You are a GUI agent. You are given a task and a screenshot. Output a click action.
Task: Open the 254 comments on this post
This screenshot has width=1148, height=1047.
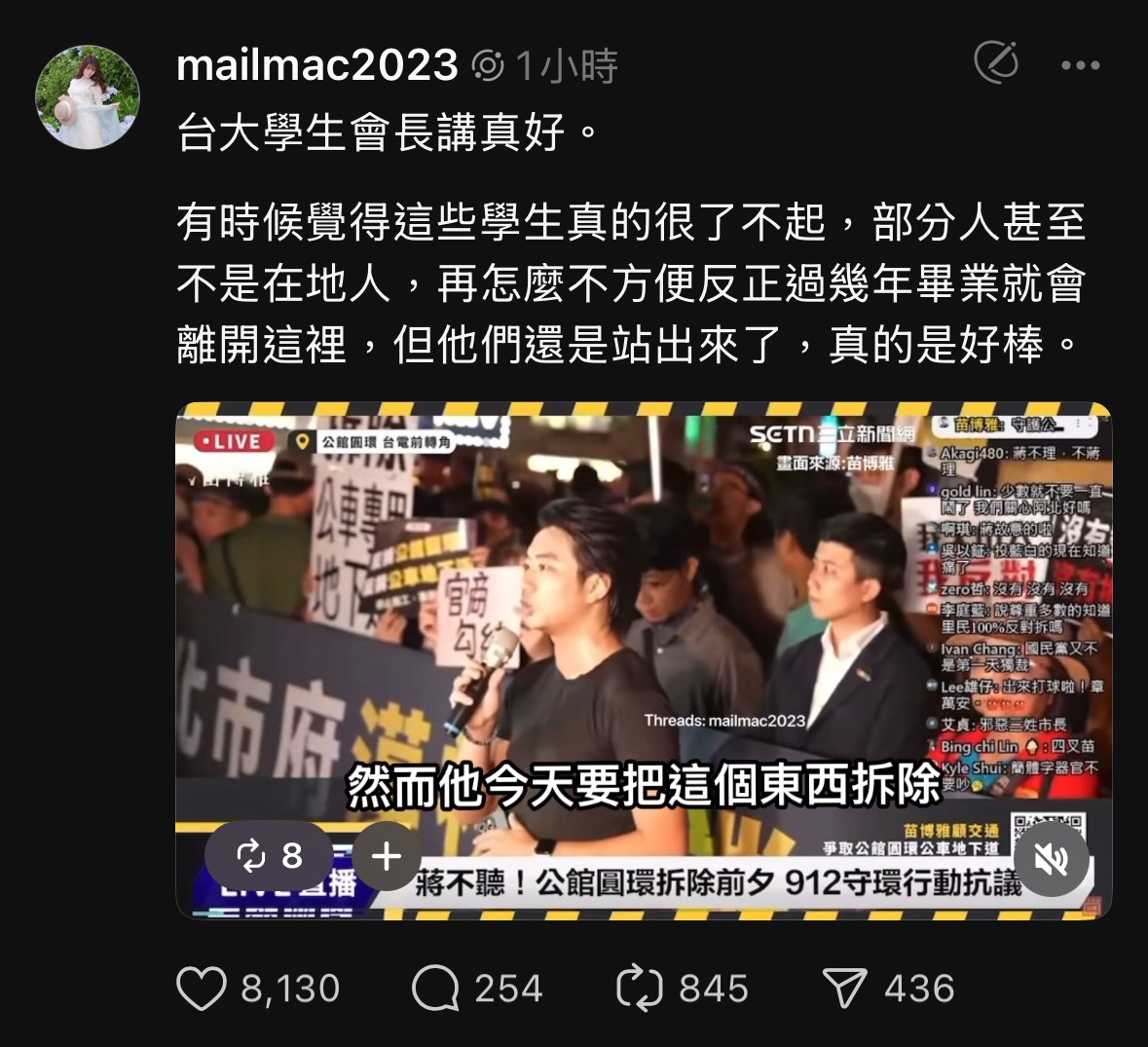pos(435,989)
